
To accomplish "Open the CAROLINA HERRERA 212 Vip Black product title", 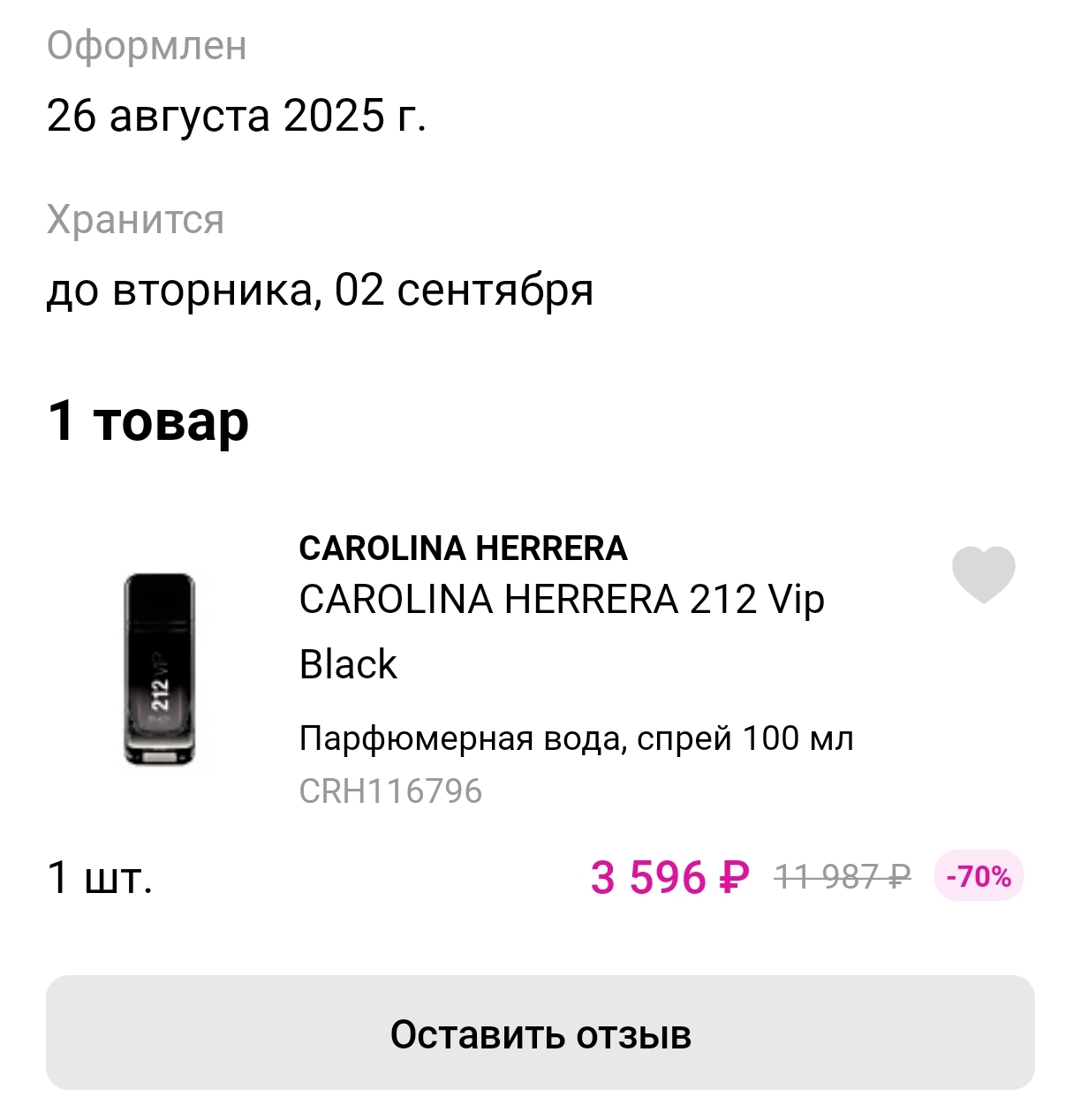I will point(561,631).
